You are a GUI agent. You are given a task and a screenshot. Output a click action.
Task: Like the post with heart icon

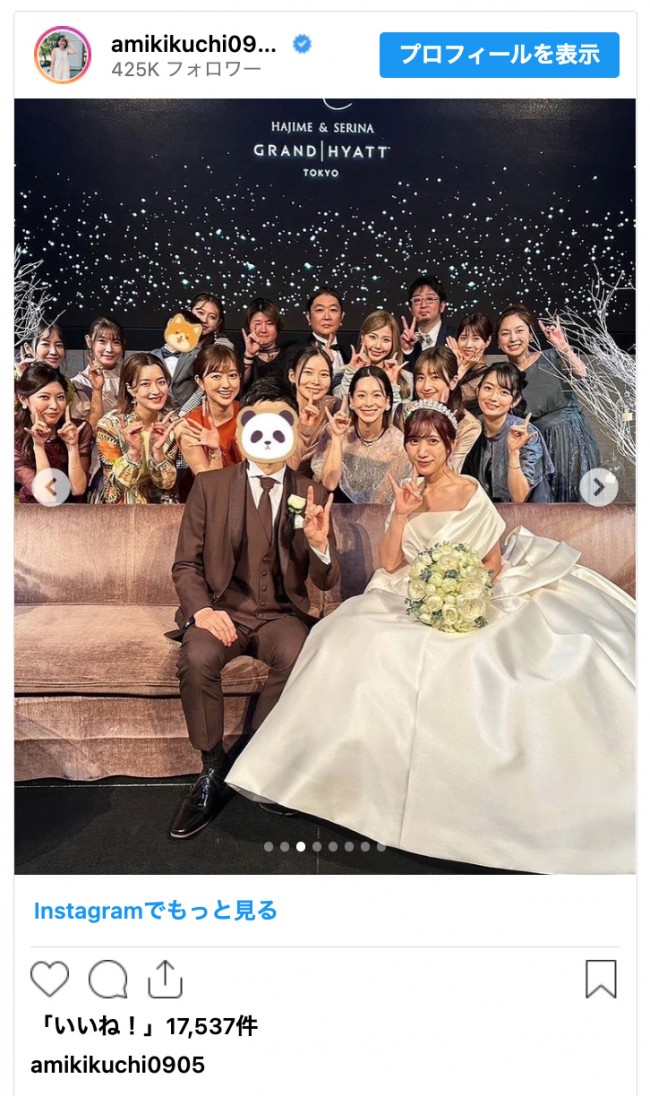(50, 979)
